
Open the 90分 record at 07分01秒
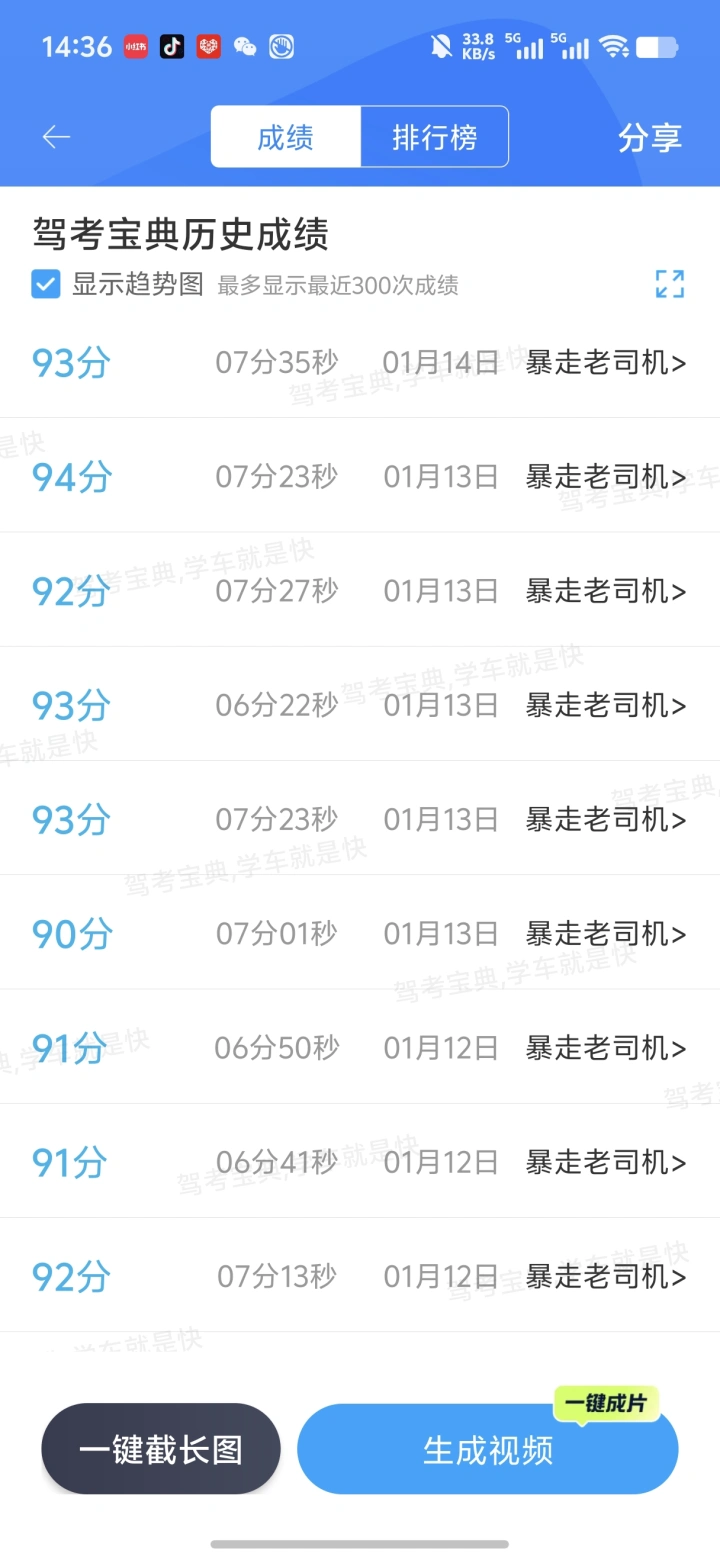(360, 933)
